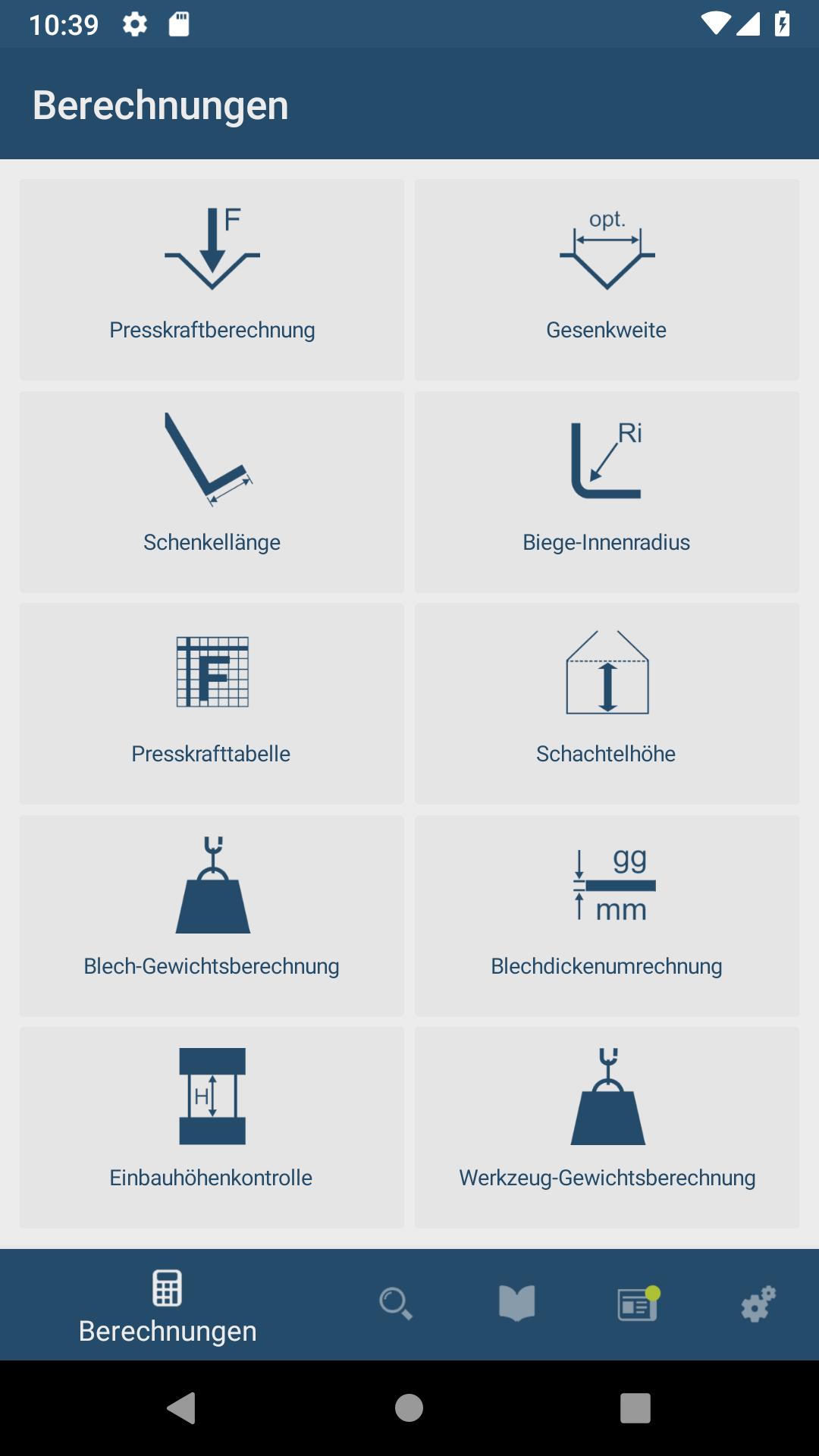
Task: Launch the Einbauhöhenkontrolle check
Action: (x=212, y=1128)
